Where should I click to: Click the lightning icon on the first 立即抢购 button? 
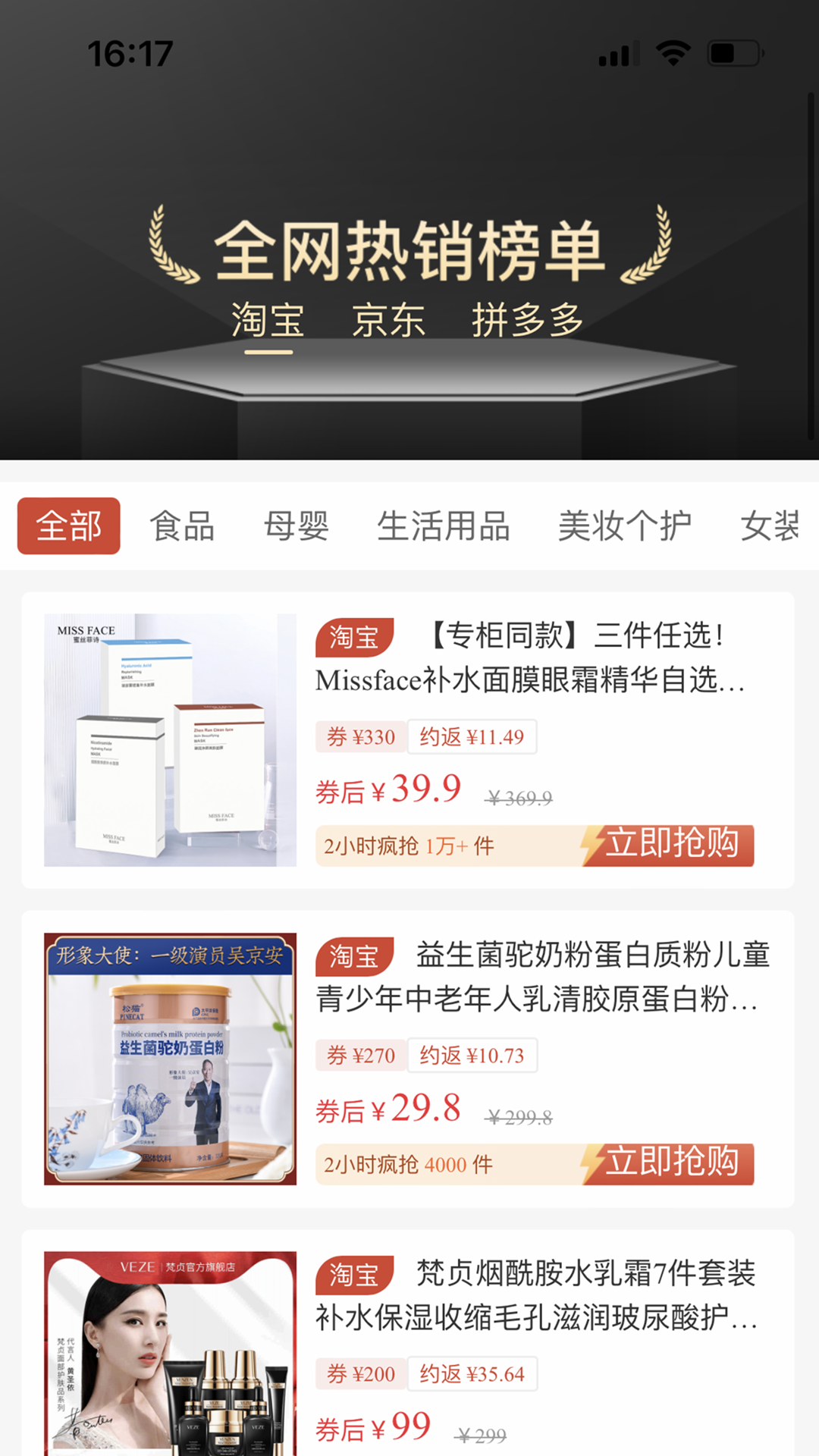point(590,846)
